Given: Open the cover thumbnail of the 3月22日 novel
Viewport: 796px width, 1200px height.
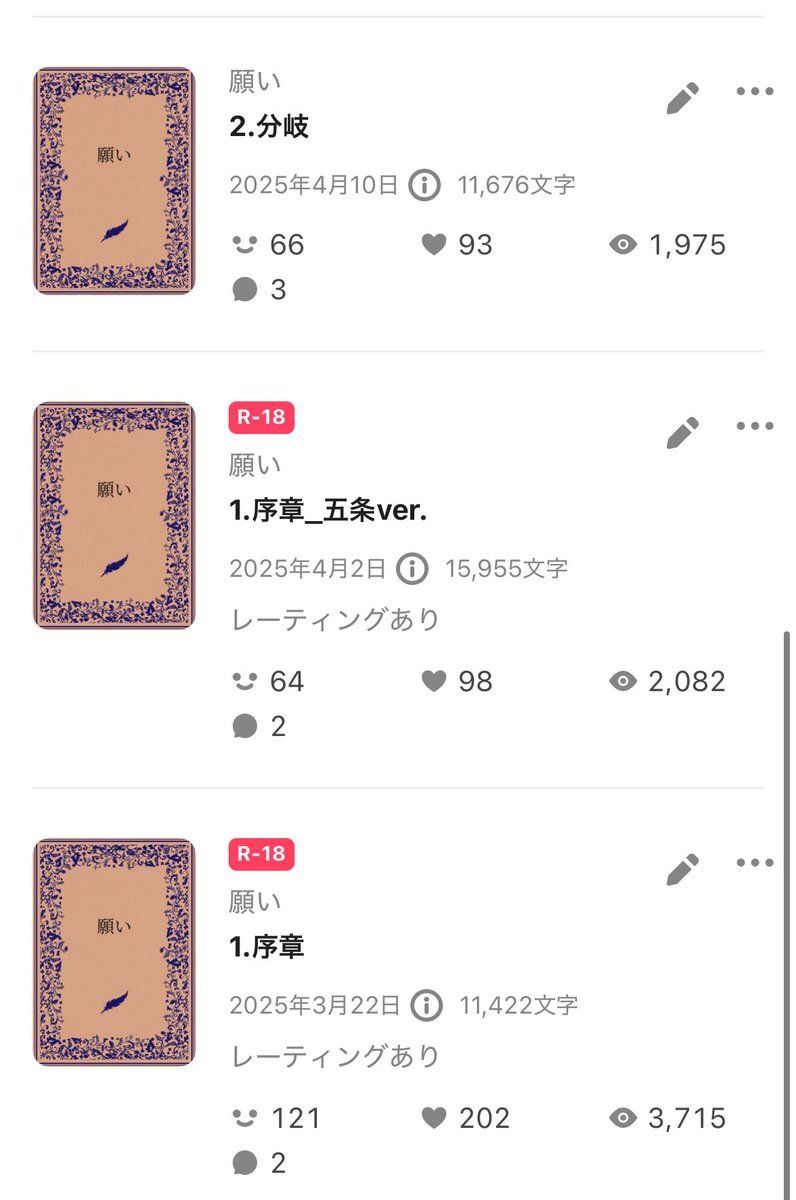Looking at the screenshot, I should [113, 952].
